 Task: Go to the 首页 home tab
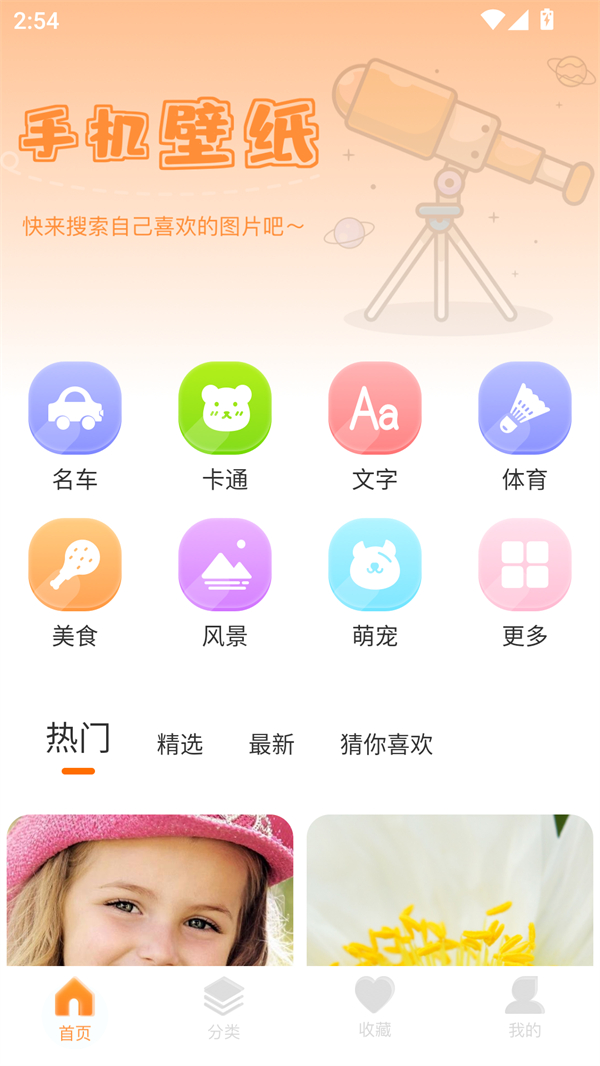point(75,1010)
